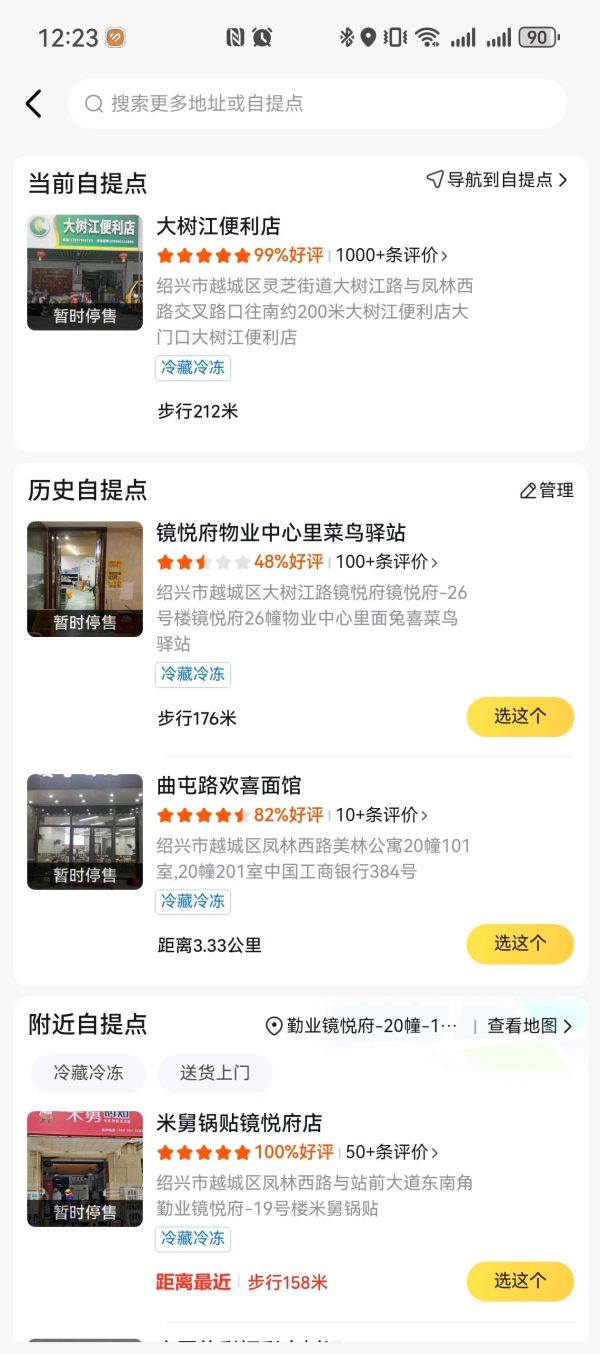Apply the 送货上门 filter chip
600x1354 pixels.
click(215, 1073)
